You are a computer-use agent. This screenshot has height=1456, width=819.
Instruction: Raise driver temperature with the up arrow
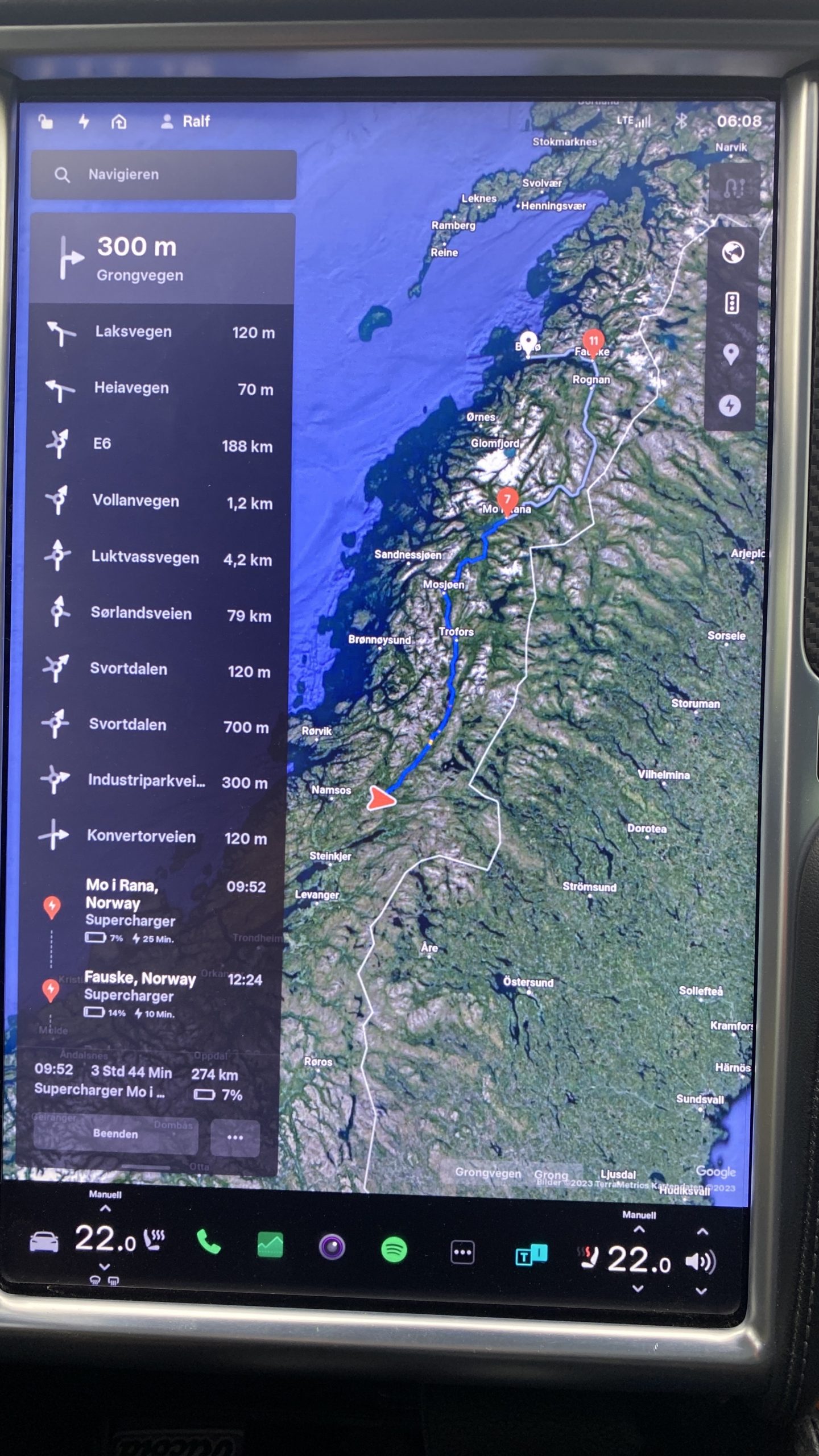pyautogui.click(x=105, y=1209)
